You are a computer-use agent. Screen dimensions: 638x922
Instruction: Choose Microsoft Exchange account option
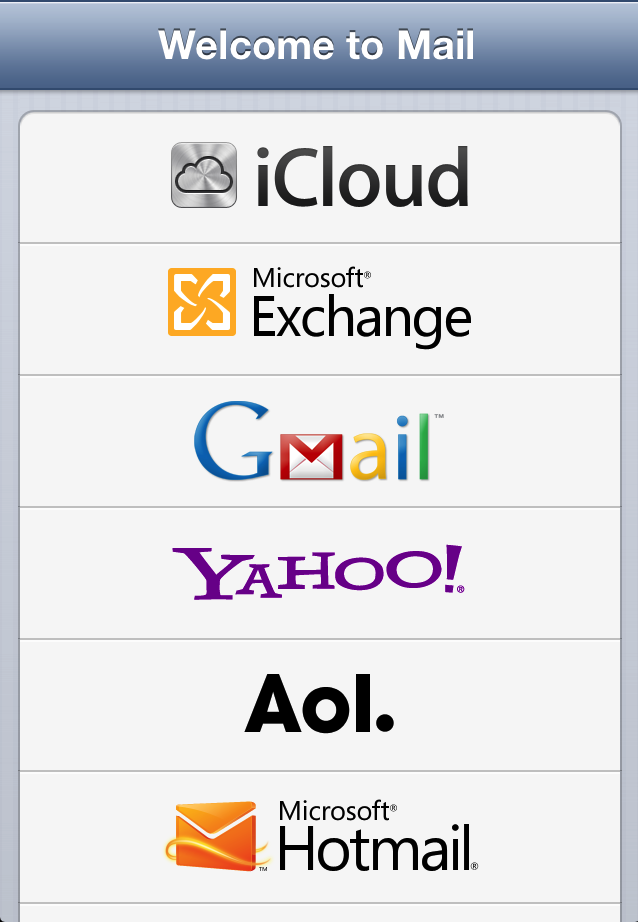(319, 308)
